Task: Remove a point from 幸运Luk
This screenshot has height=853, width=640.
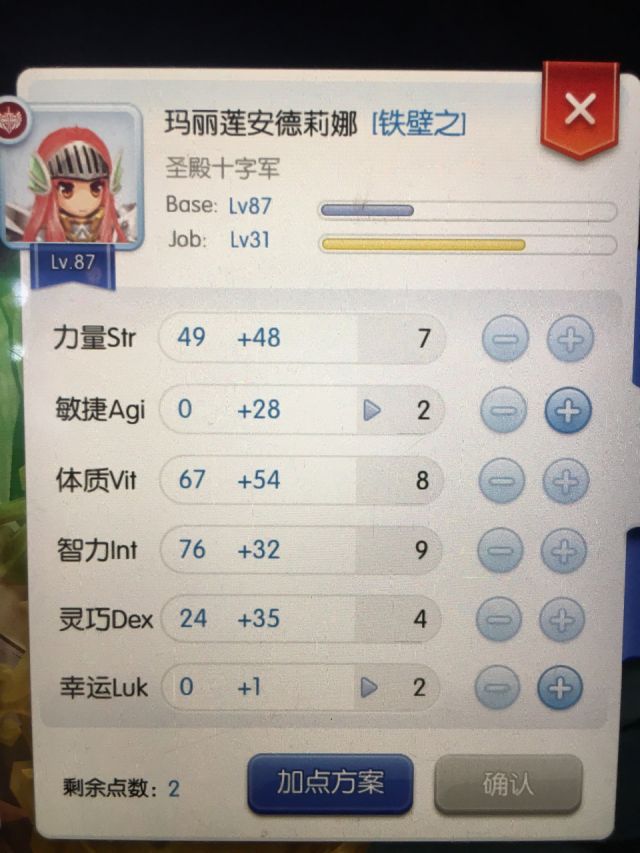Action: coord(497,688)
